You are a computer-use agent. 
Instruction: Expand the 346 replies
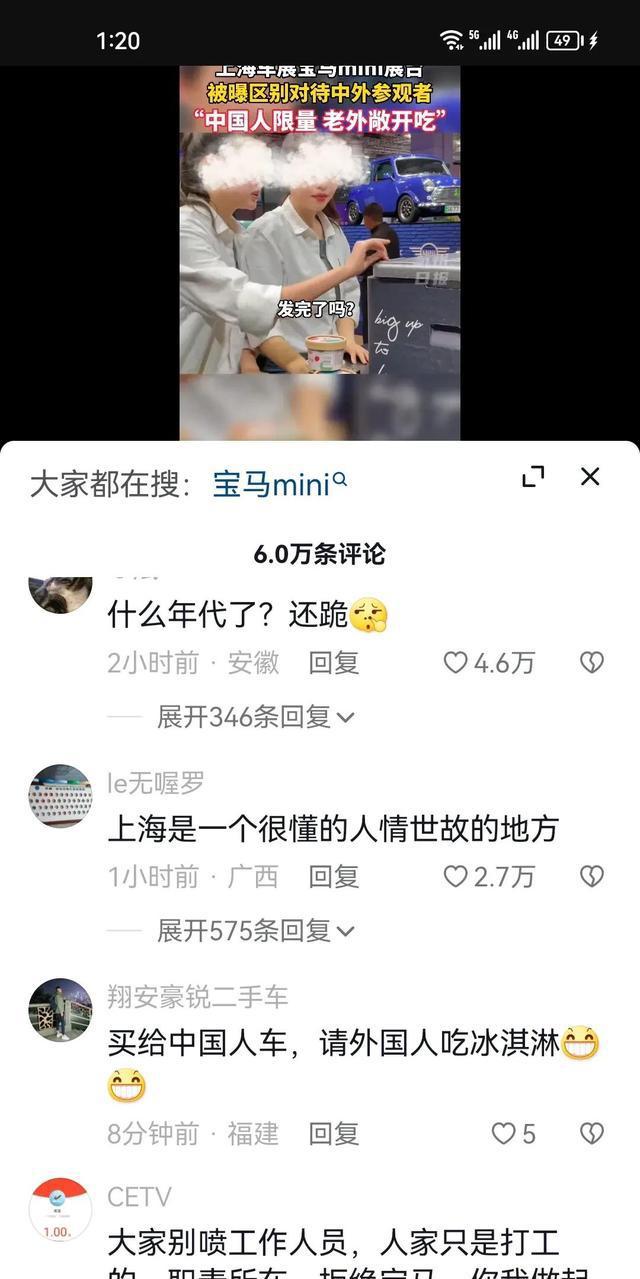coord(256,717)
